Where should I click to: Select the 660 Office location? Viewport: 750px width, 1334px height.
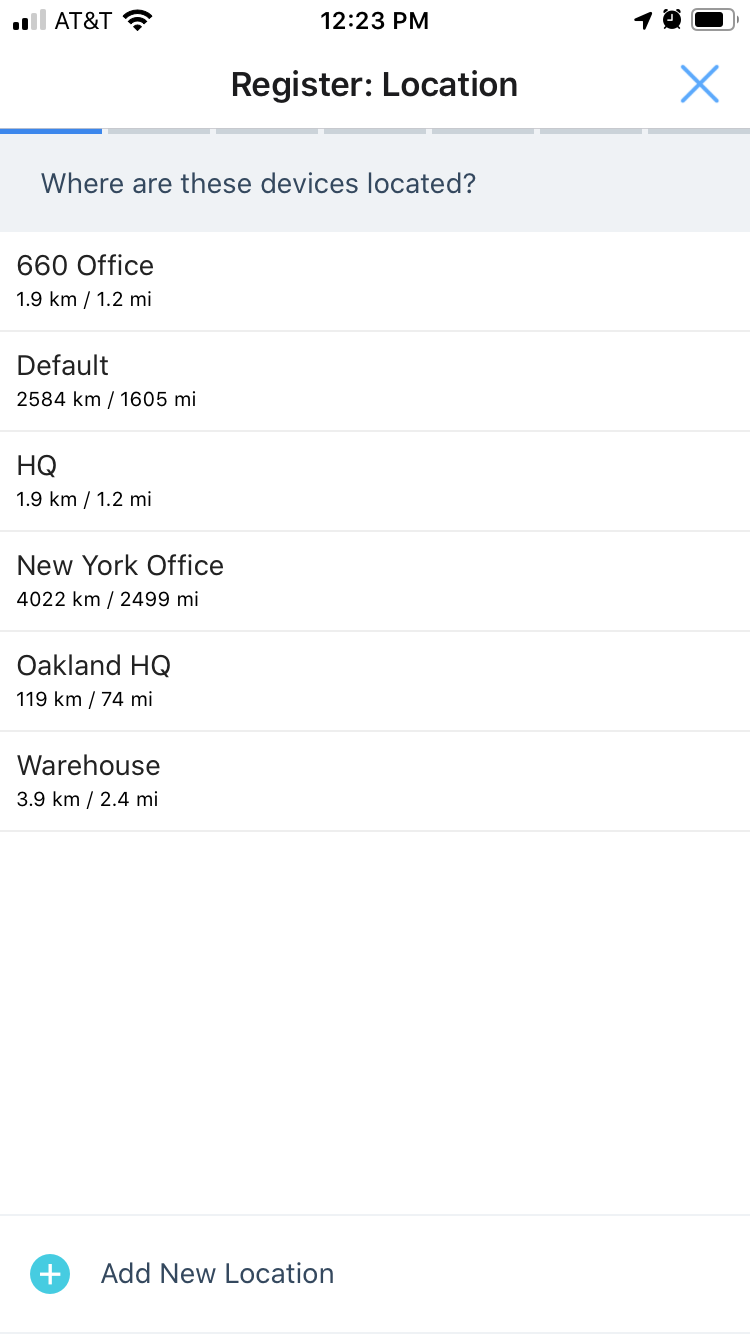point(375,281)
